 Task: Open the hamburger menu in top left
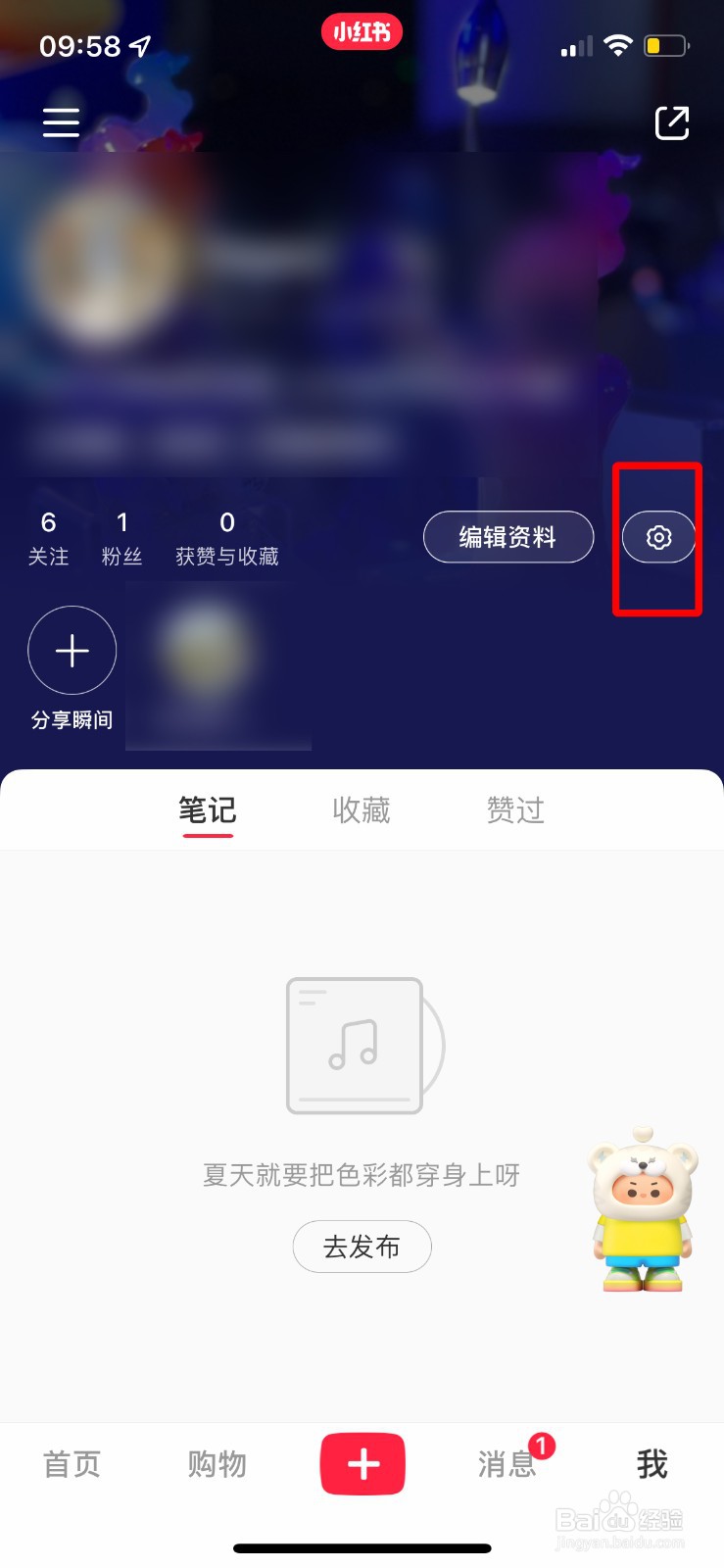(x=61, y=123)
